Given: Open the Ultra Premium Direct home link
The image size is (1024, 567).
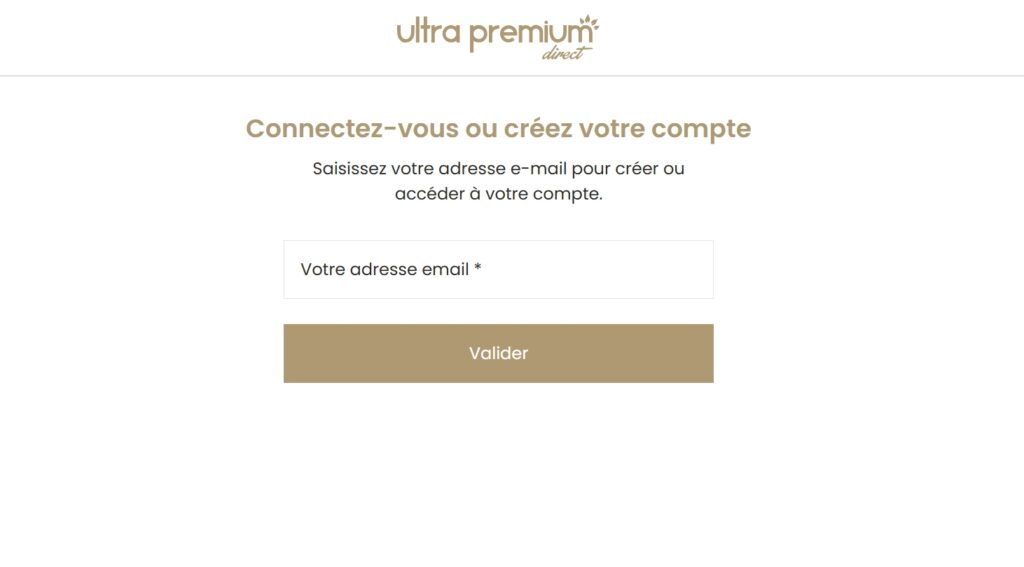Looking at the screenshot, I should click(498, 36).
